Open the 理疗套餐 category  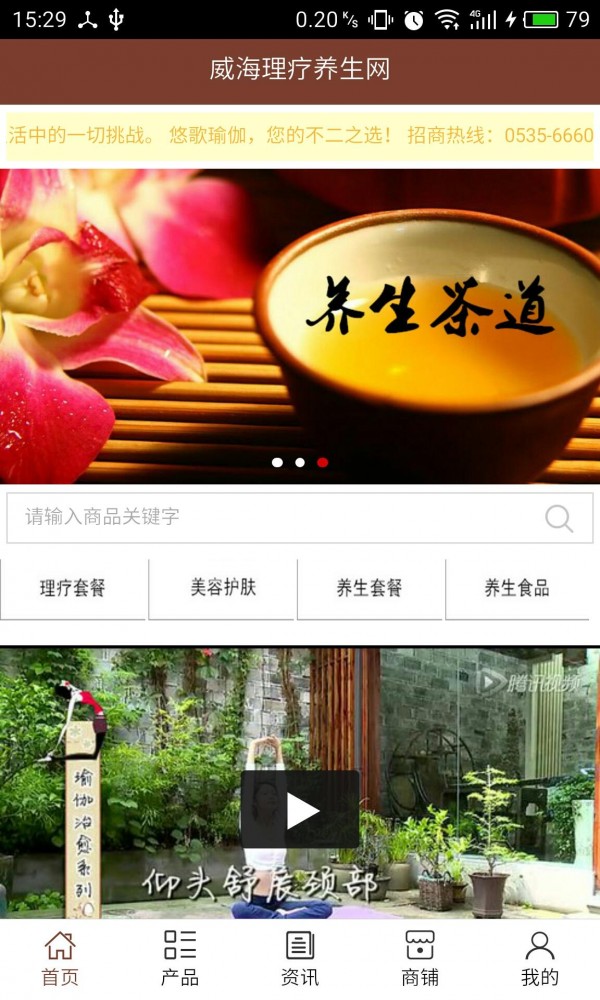(x=73, y=588)
